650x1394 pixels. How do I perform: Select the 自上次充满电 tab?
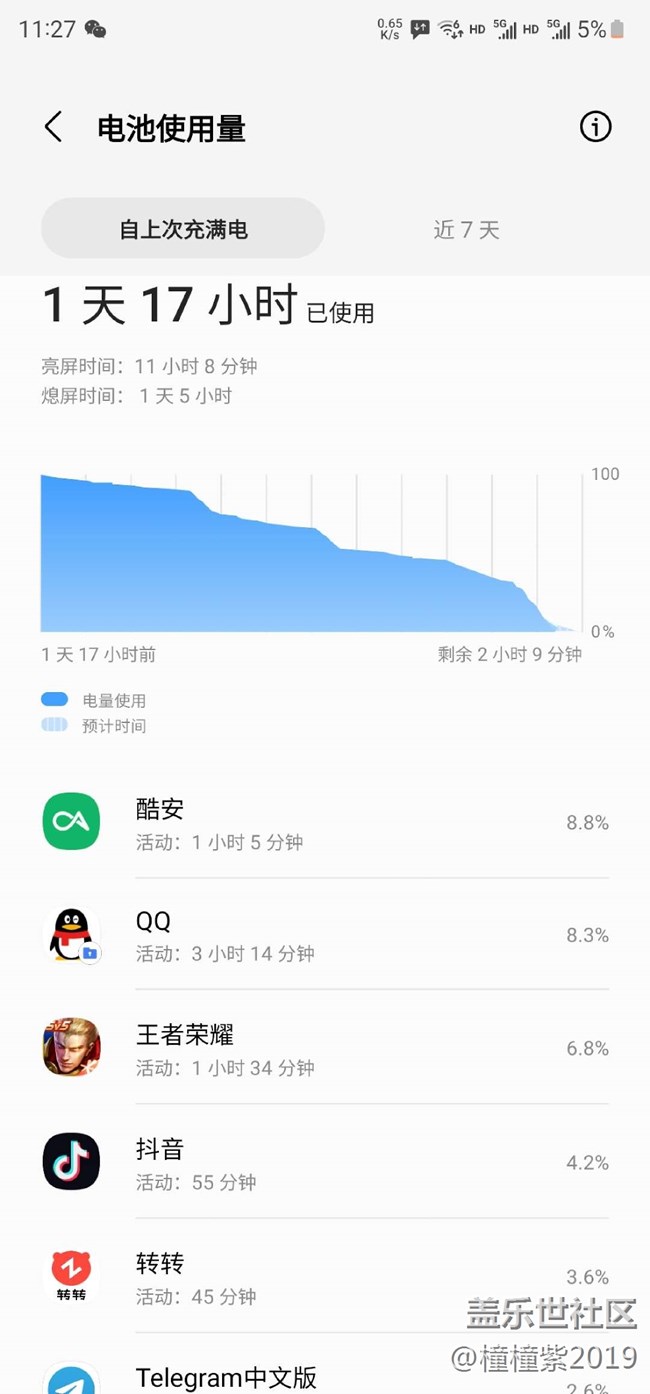[x=183, y=229]
